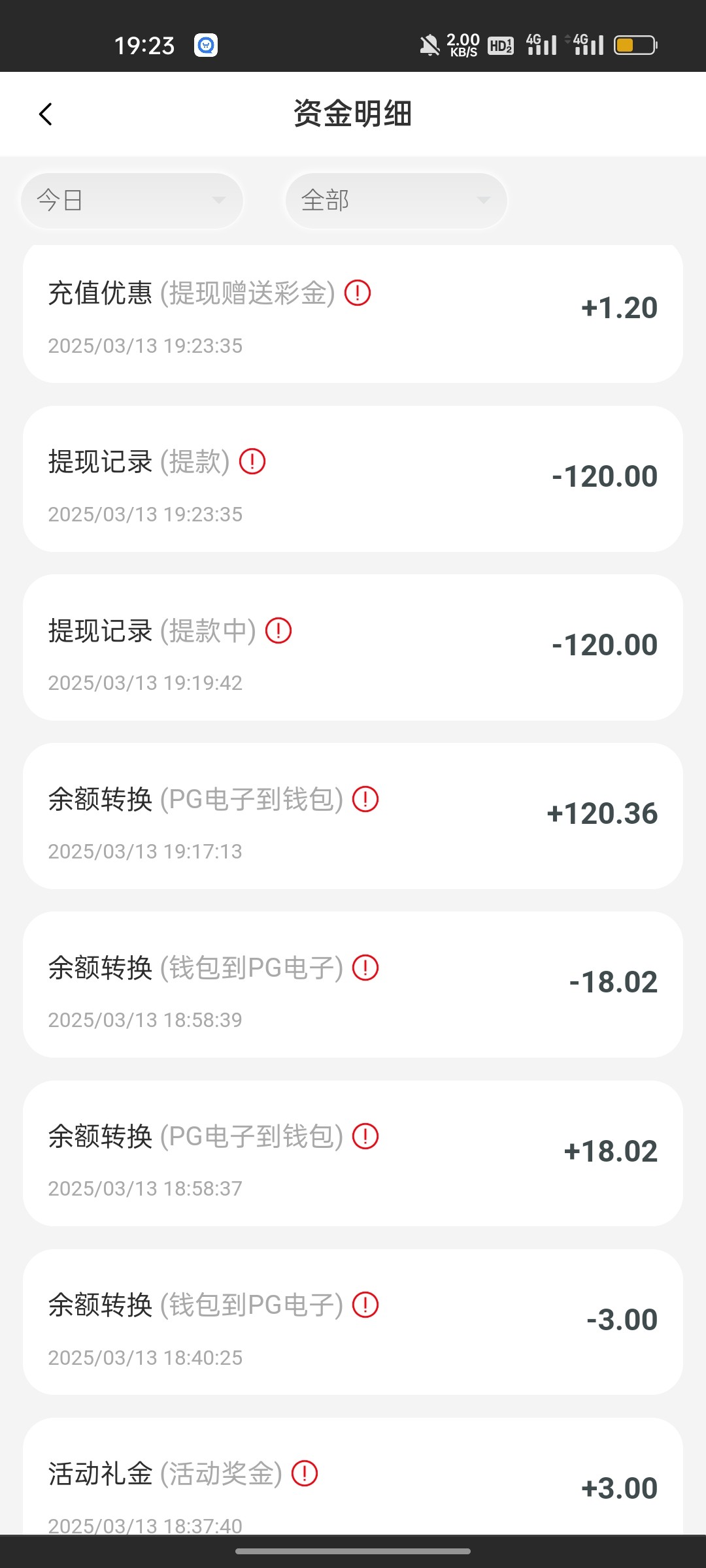
Task: Open the 全部 type filter dropdown
Action: point(396,201)
